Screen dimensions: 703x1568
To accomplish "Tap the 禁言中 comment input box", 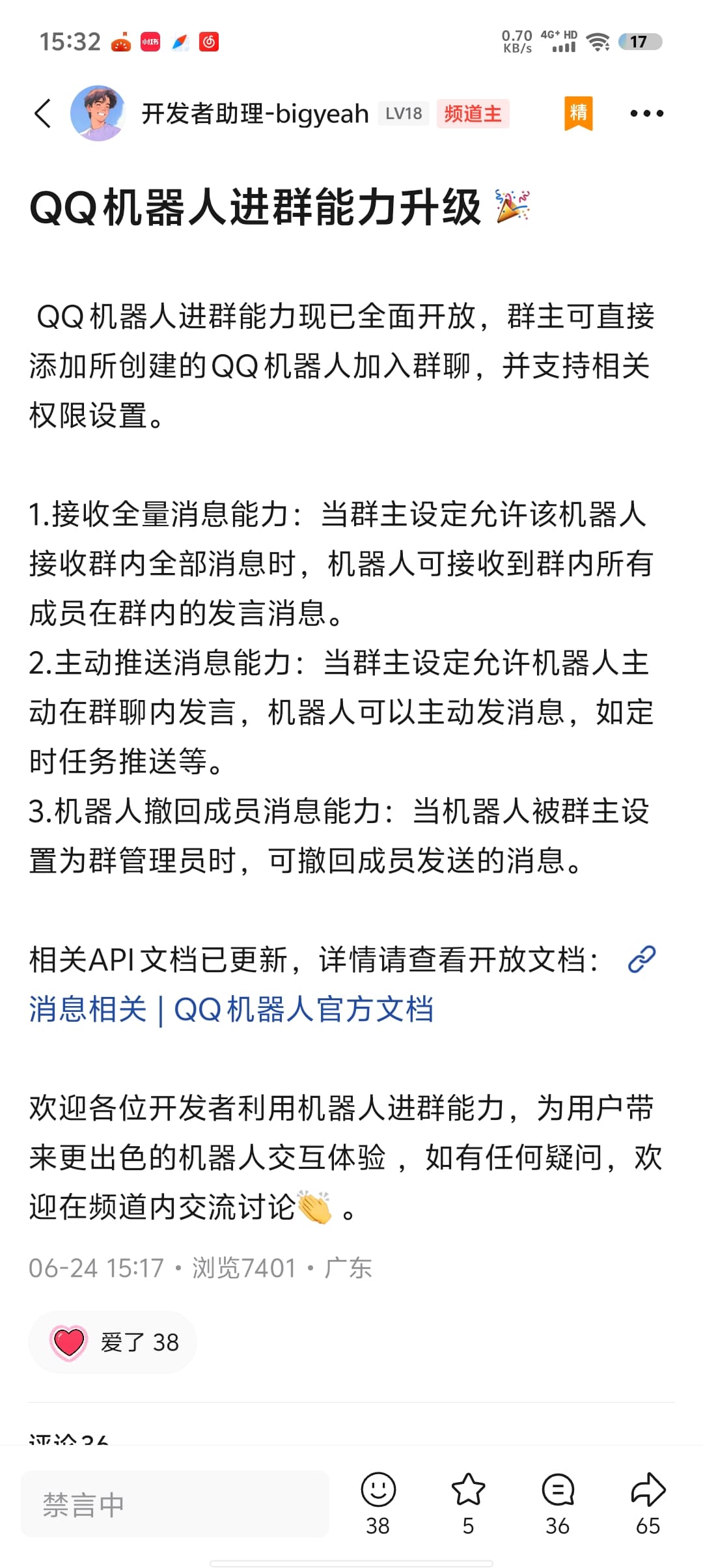I will (174, 1504).
